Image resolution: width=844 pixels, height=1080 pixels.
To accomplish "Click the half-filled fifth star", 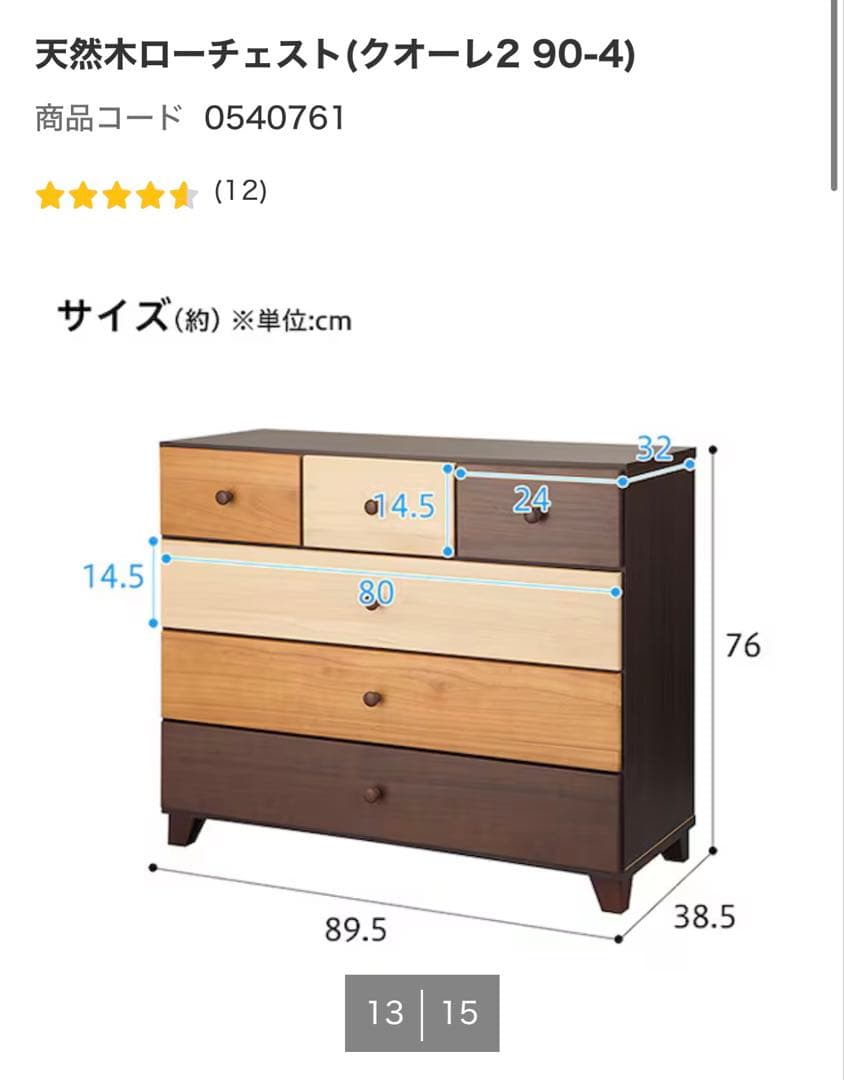I will pos(184,194).
